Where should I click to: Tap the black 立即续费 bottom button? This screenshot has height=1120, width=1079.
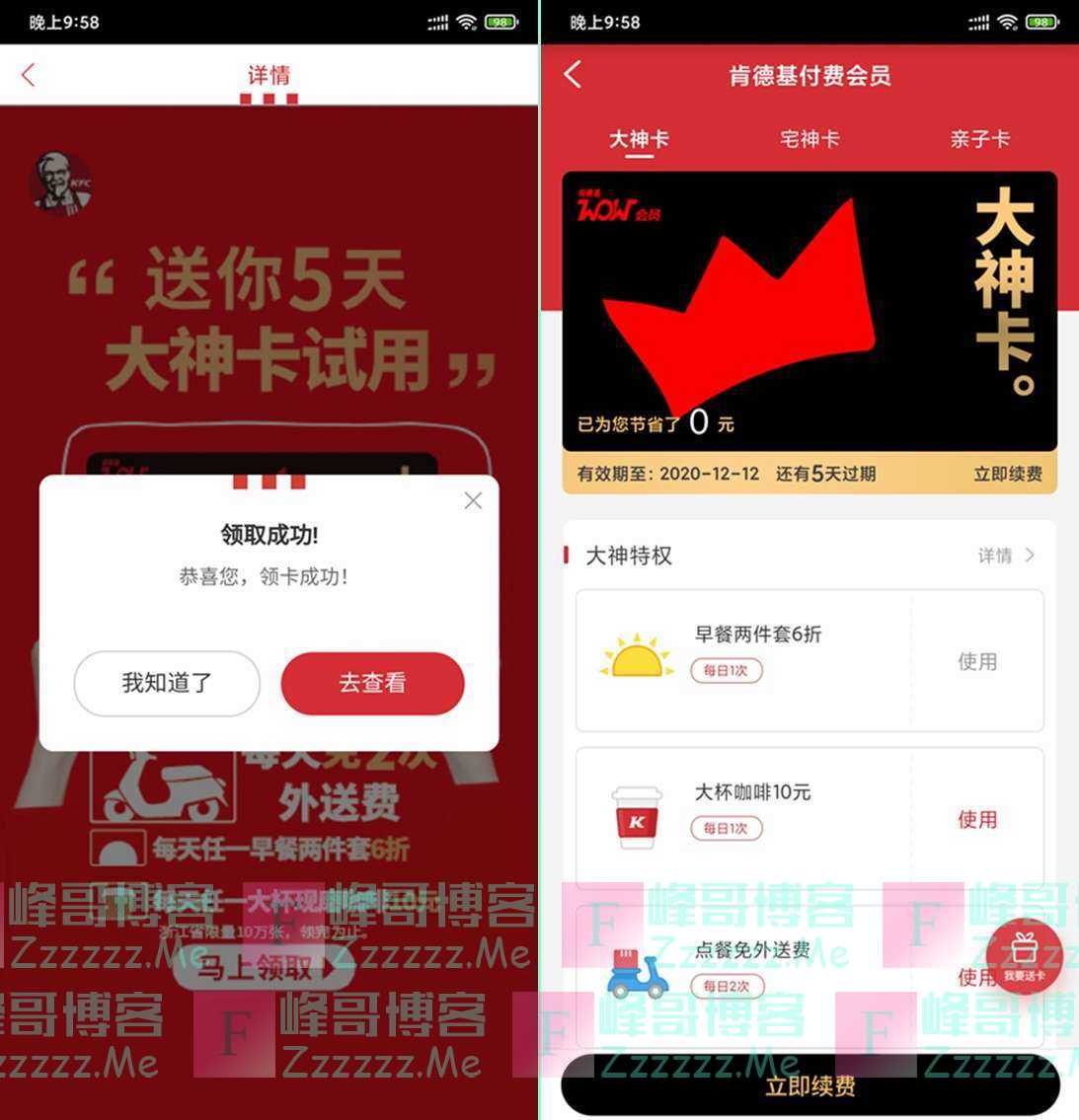(809, 1086)
